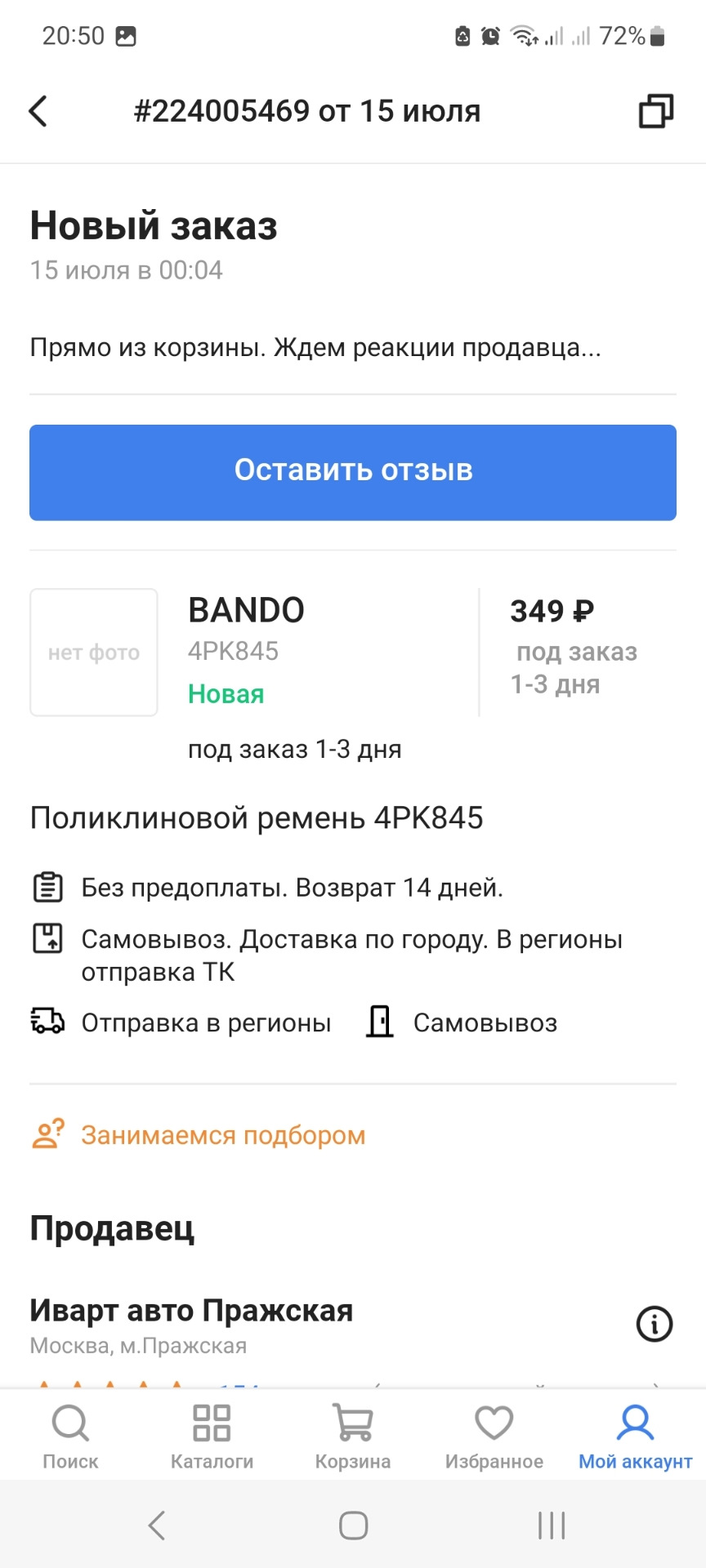Open the Мой аккаунт tab

click(635, 1437)
